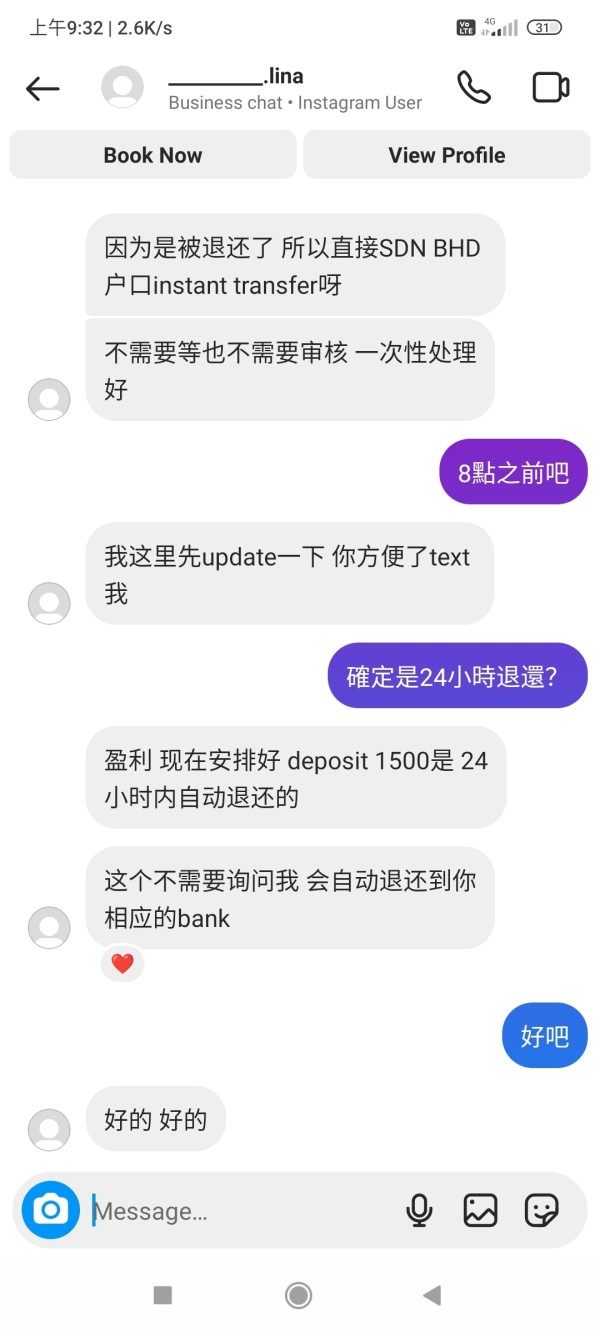This screenshot has width=600, height=1333.
Task: Open the sticker picker
Action: [541, 1211]
